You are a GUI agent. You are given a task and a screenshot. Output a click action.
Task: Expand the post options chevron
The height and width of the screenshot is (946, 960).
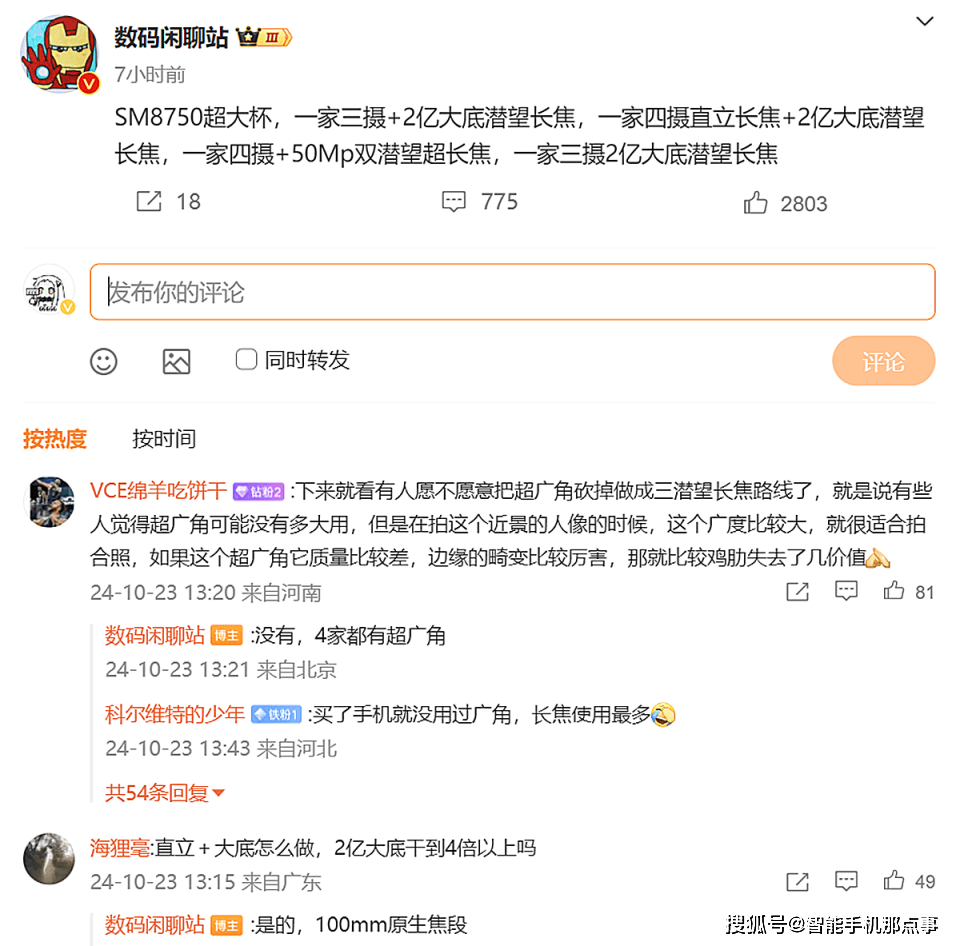[926, 21]
